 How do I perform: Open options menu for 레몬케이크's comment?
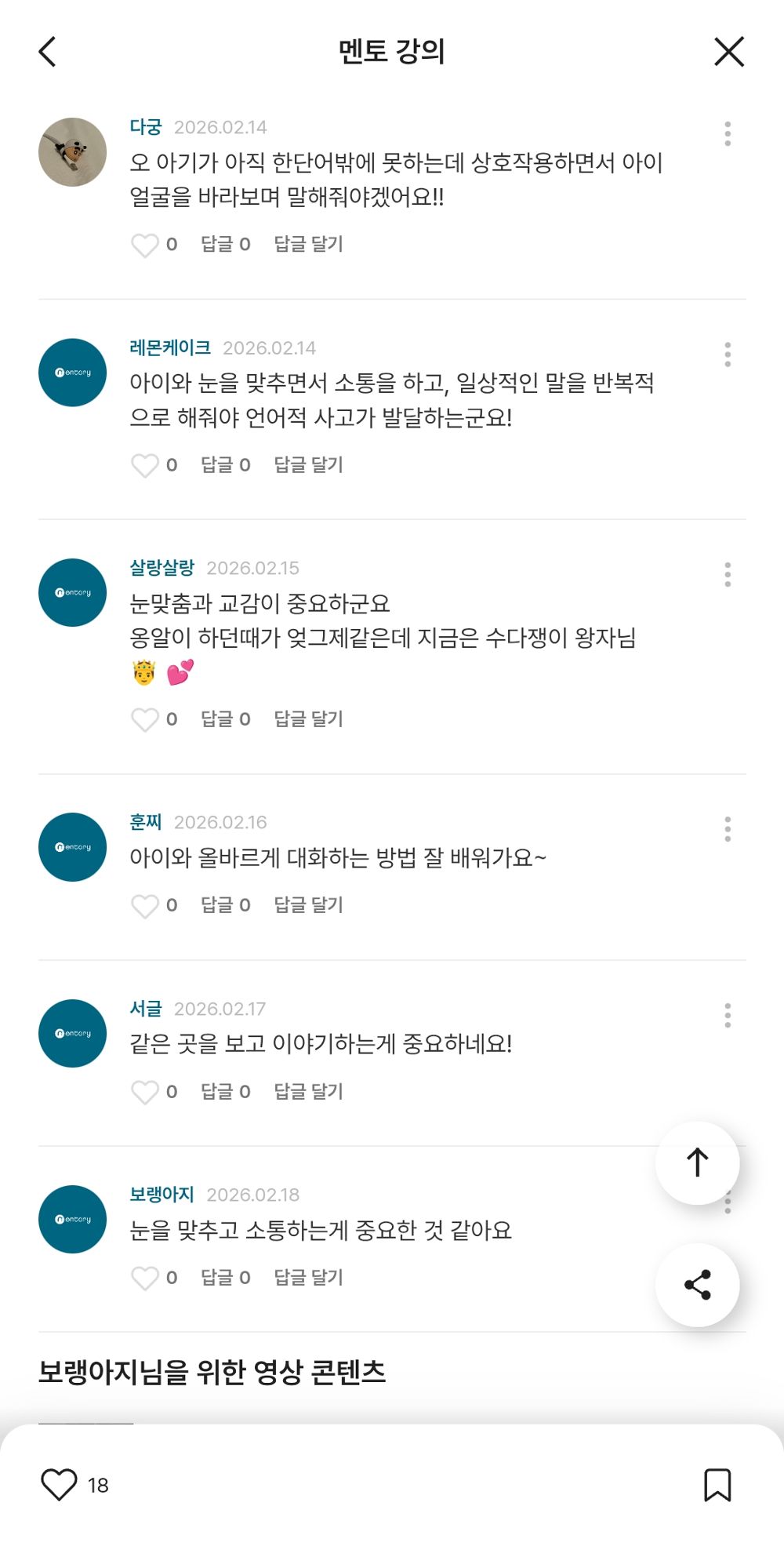pyautogui.click(x=728, y=355)
